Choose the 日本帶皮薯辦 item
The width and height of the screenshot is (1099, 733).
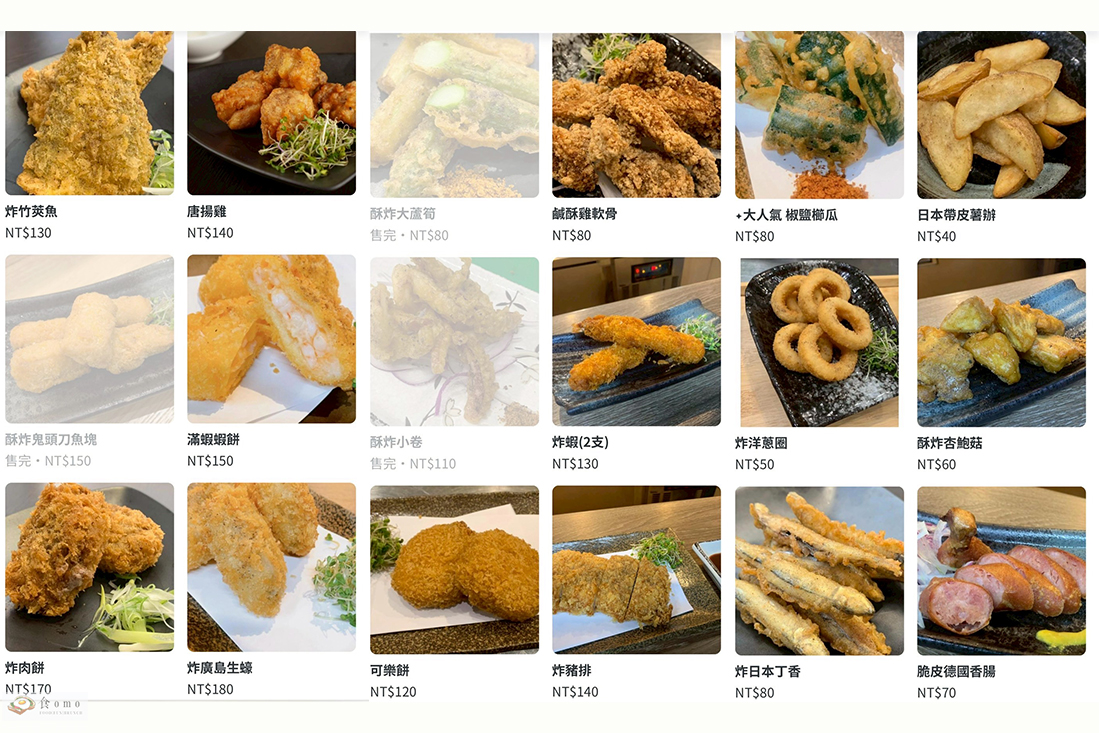point(1001,114)
